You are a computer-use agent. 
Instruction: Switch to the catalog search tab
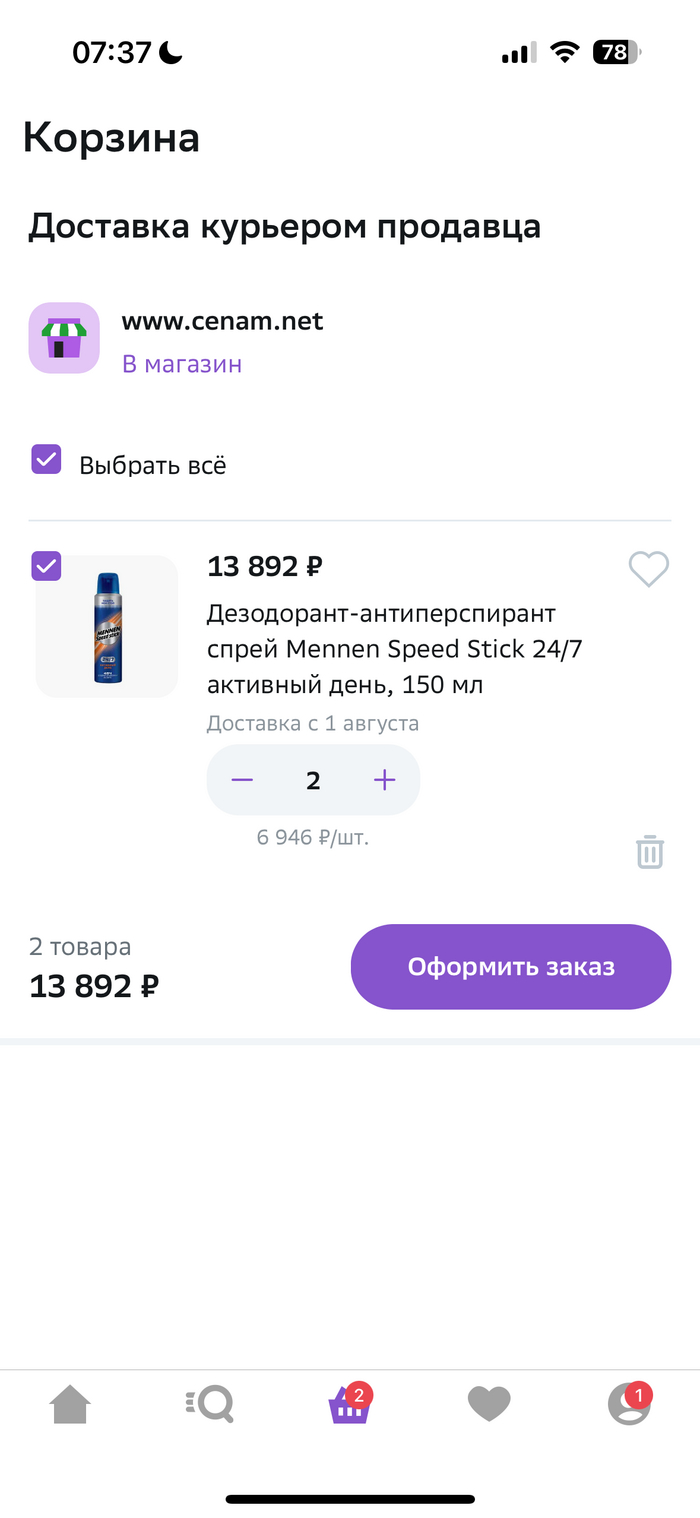210,1405
